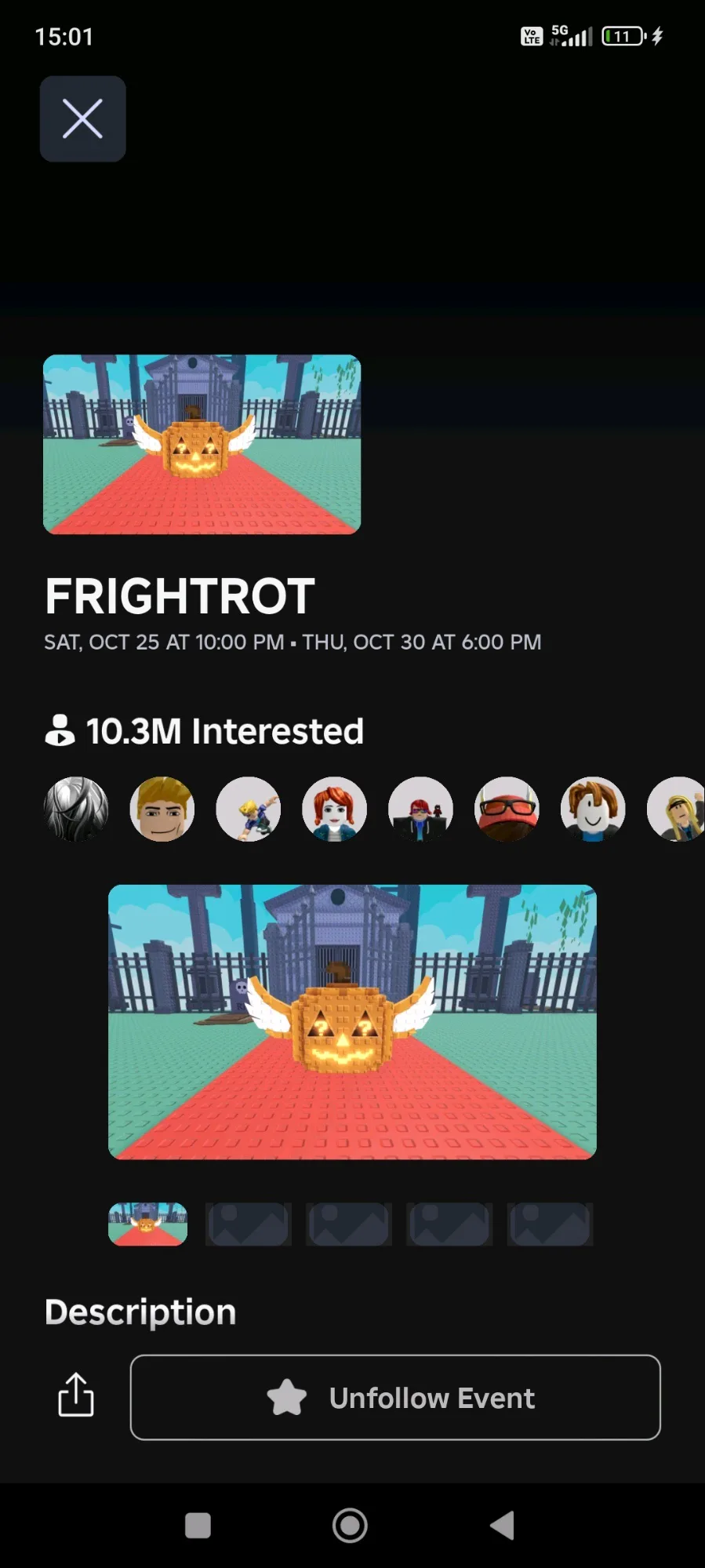Go to the home screen

pyautogui.click(x=350, y=1526)
